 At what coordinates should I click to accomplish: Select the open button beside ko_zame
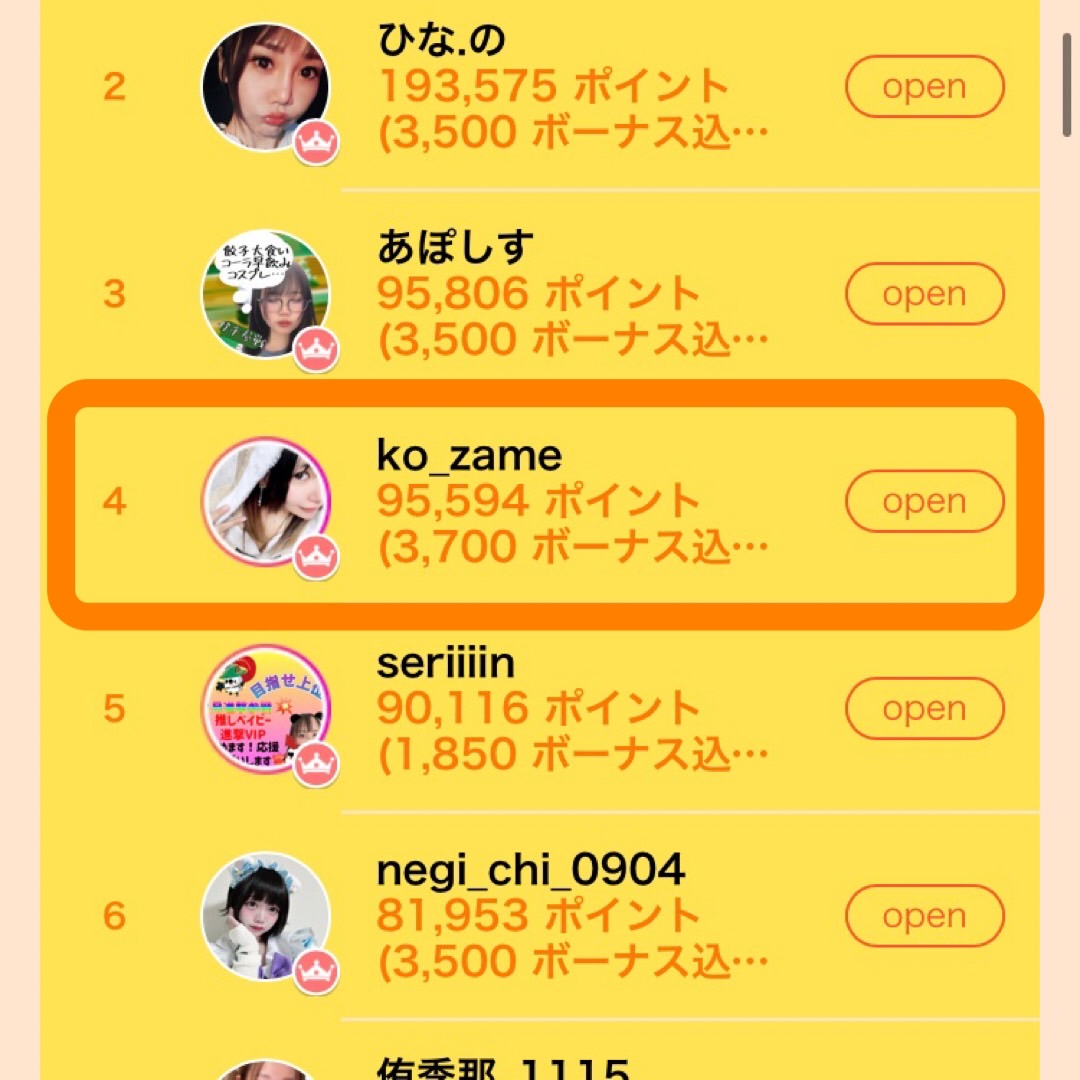click(x=924, y=501)
